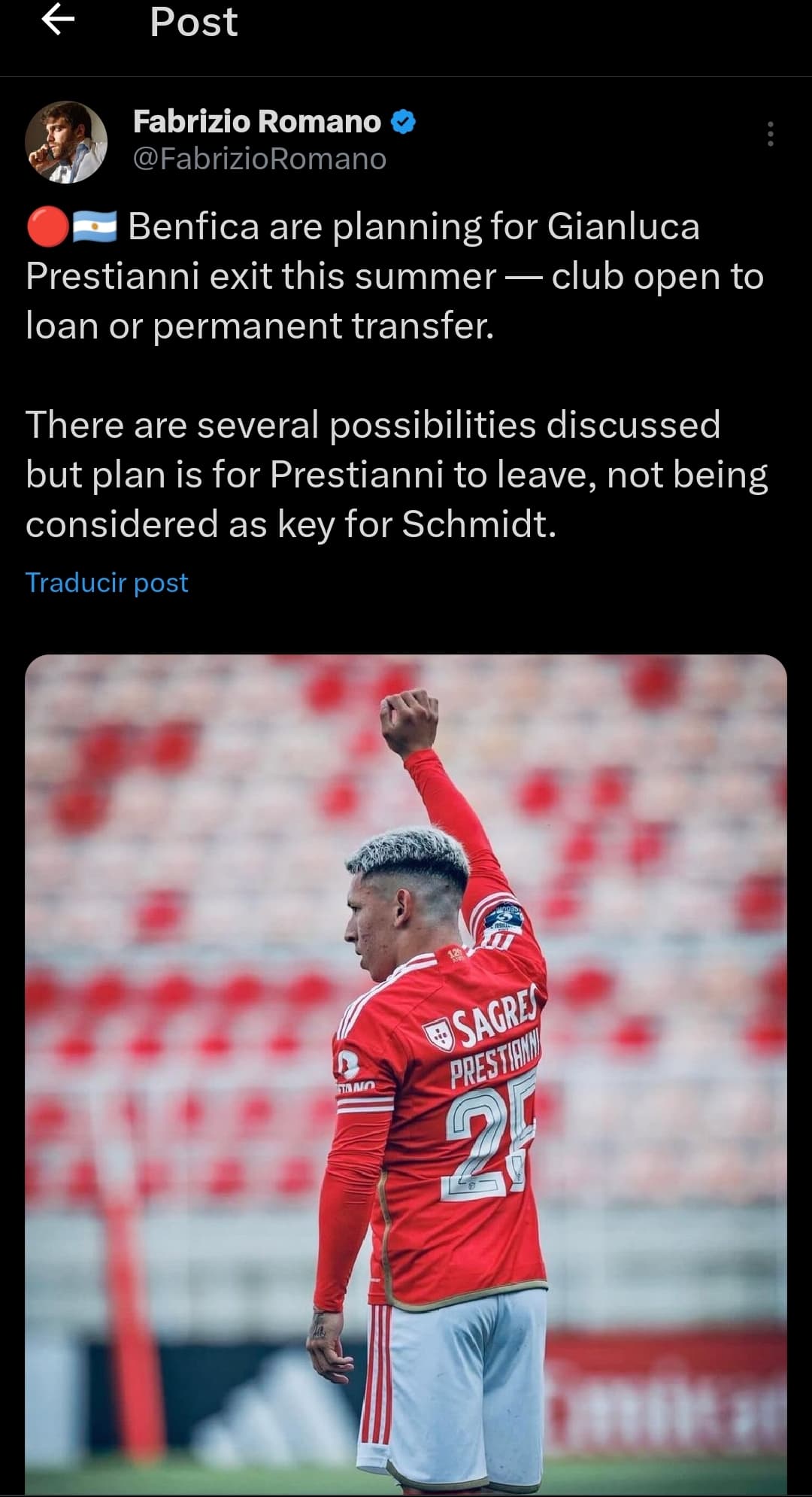812x1497 pixels.
Task: Open Fabrizio Romano's profile picture
Action: (66, 141)
